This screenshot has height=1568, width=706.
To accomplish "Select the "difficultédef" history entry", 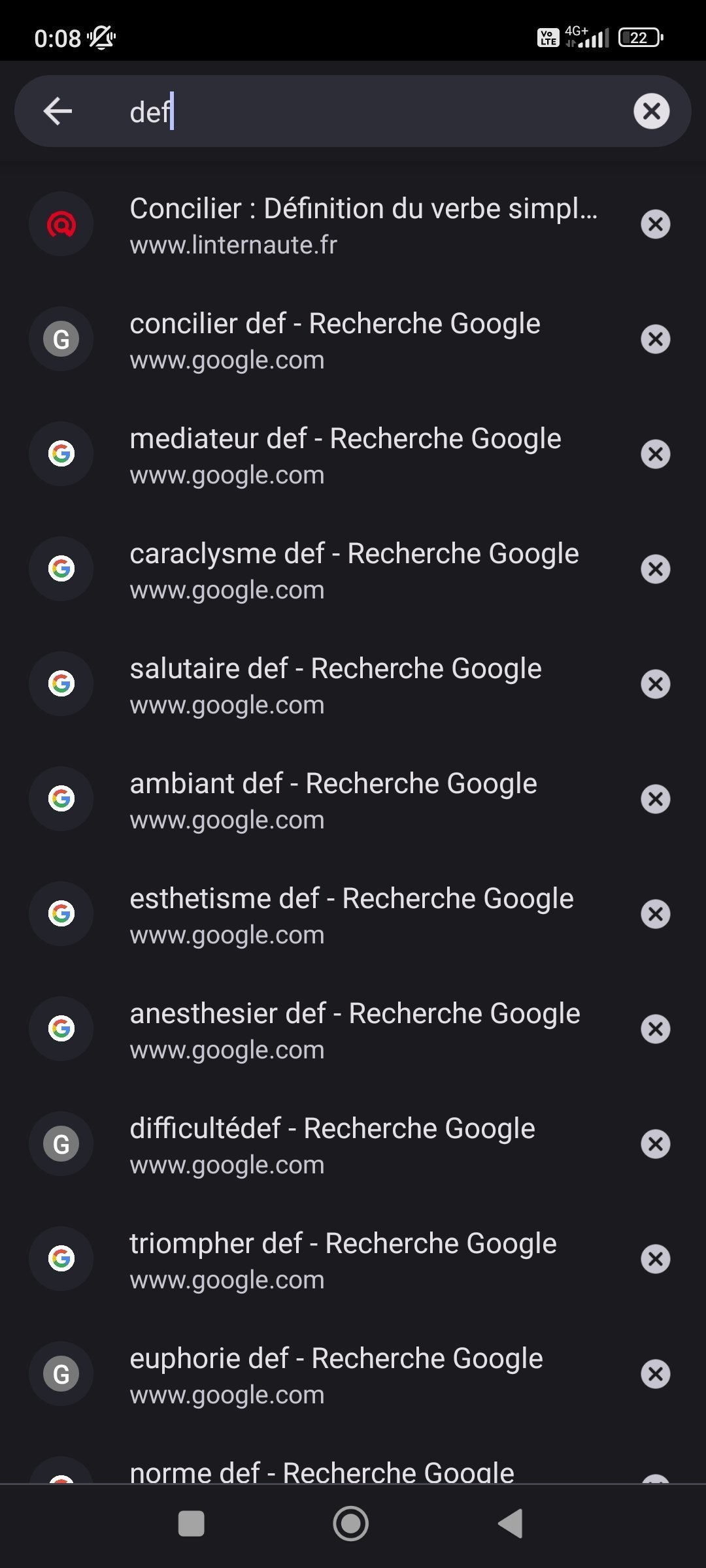I will tap(353, 1144).
